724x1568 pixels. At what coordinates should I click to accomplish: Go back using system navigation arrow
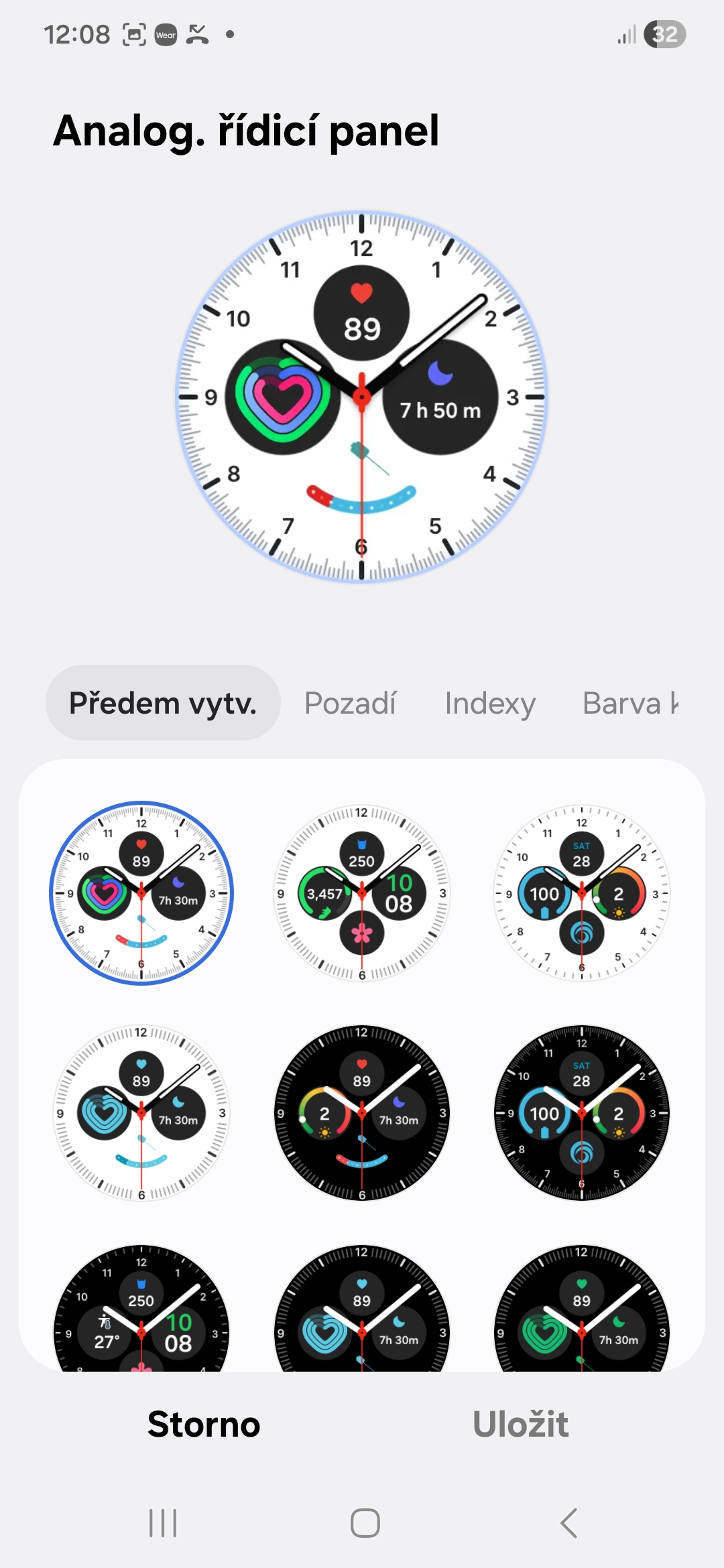(x=568, y=1523)
